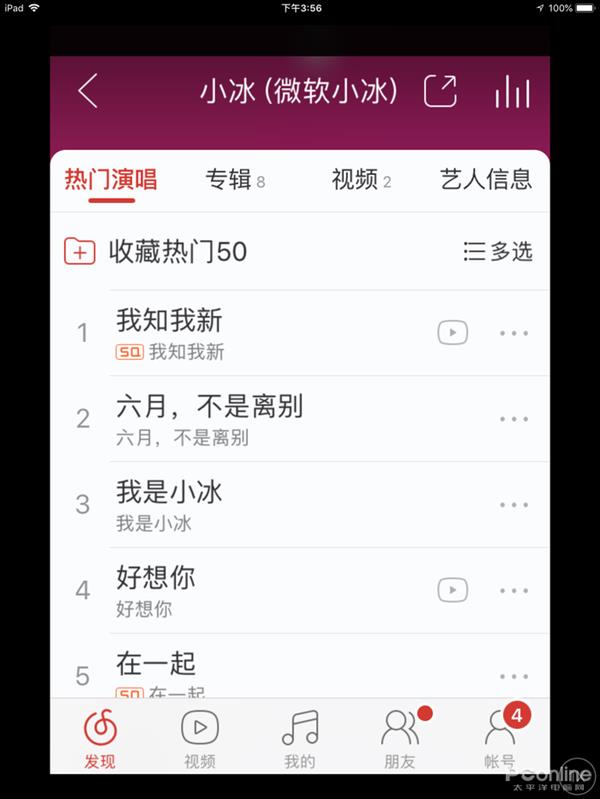This screenshot has height=799, width=600.
Task: Open more options for 六月，不是离别
Action: (x=514, y=419)
